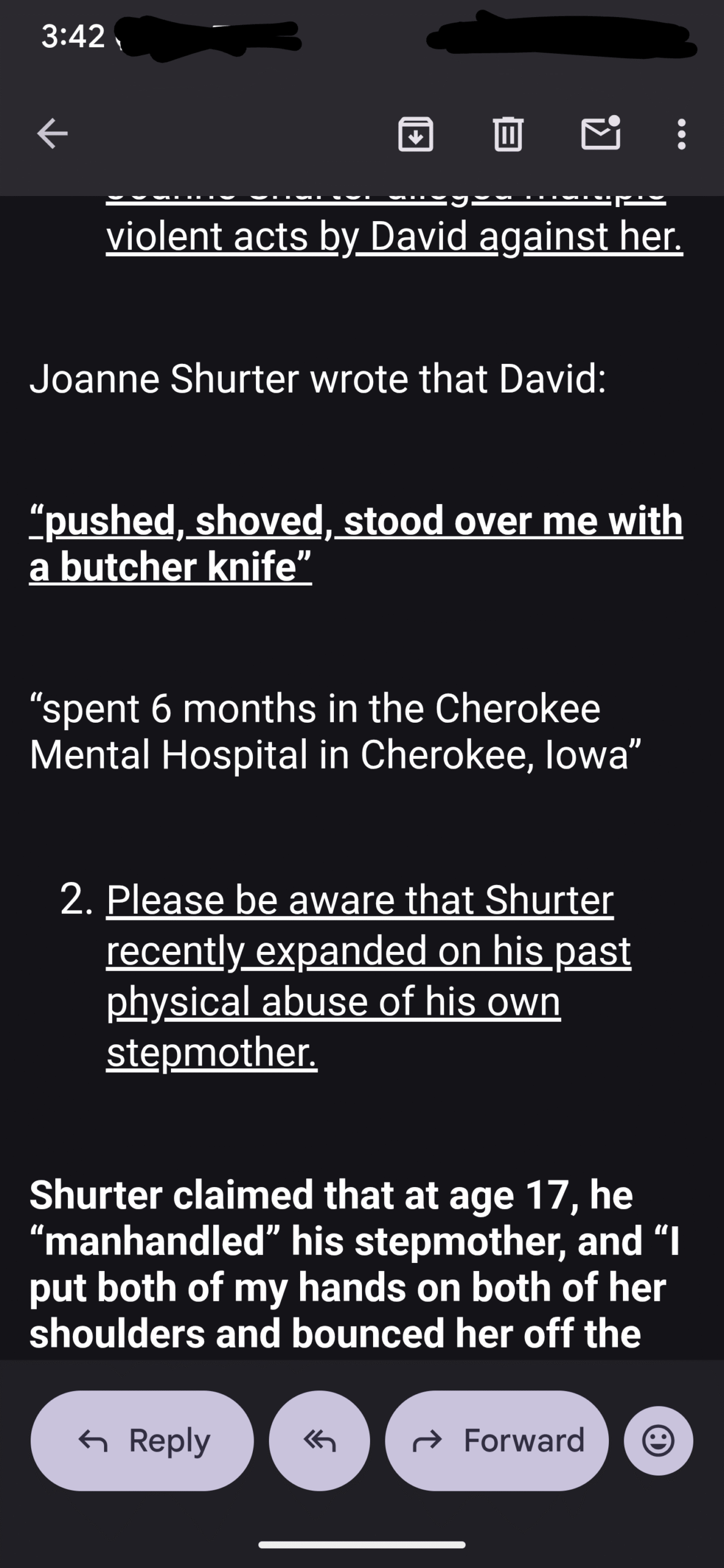The width and height of the screenshot is (724, 1568).
Task: Archive this email
Action: (x=416, y=134)
